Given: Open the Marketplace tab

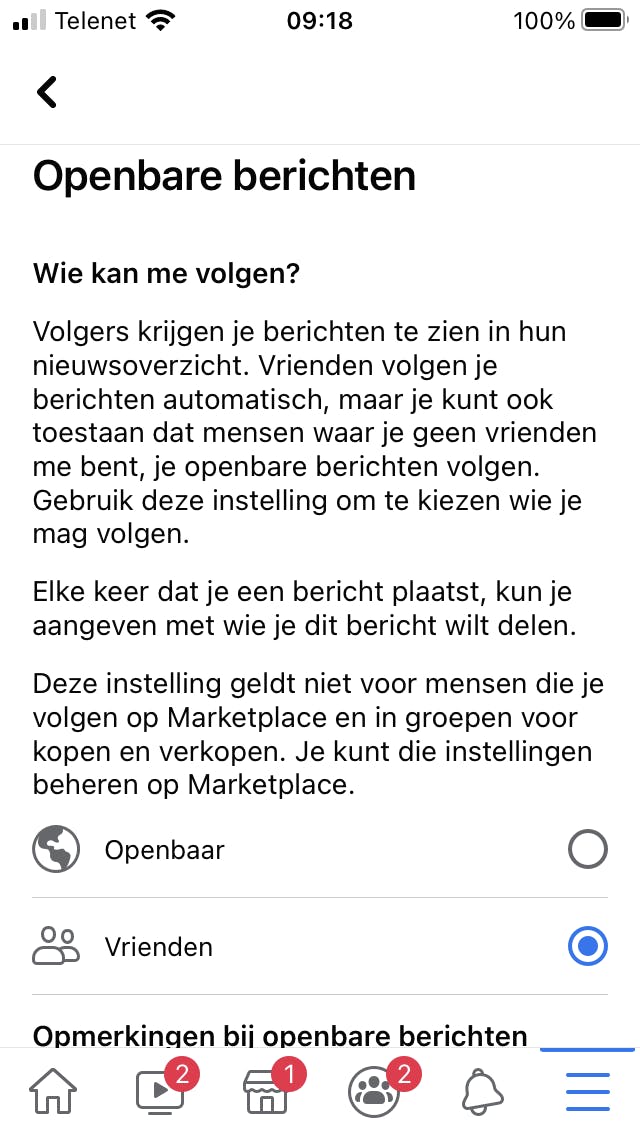Looking at the screenshot, I should [267, 1091].
